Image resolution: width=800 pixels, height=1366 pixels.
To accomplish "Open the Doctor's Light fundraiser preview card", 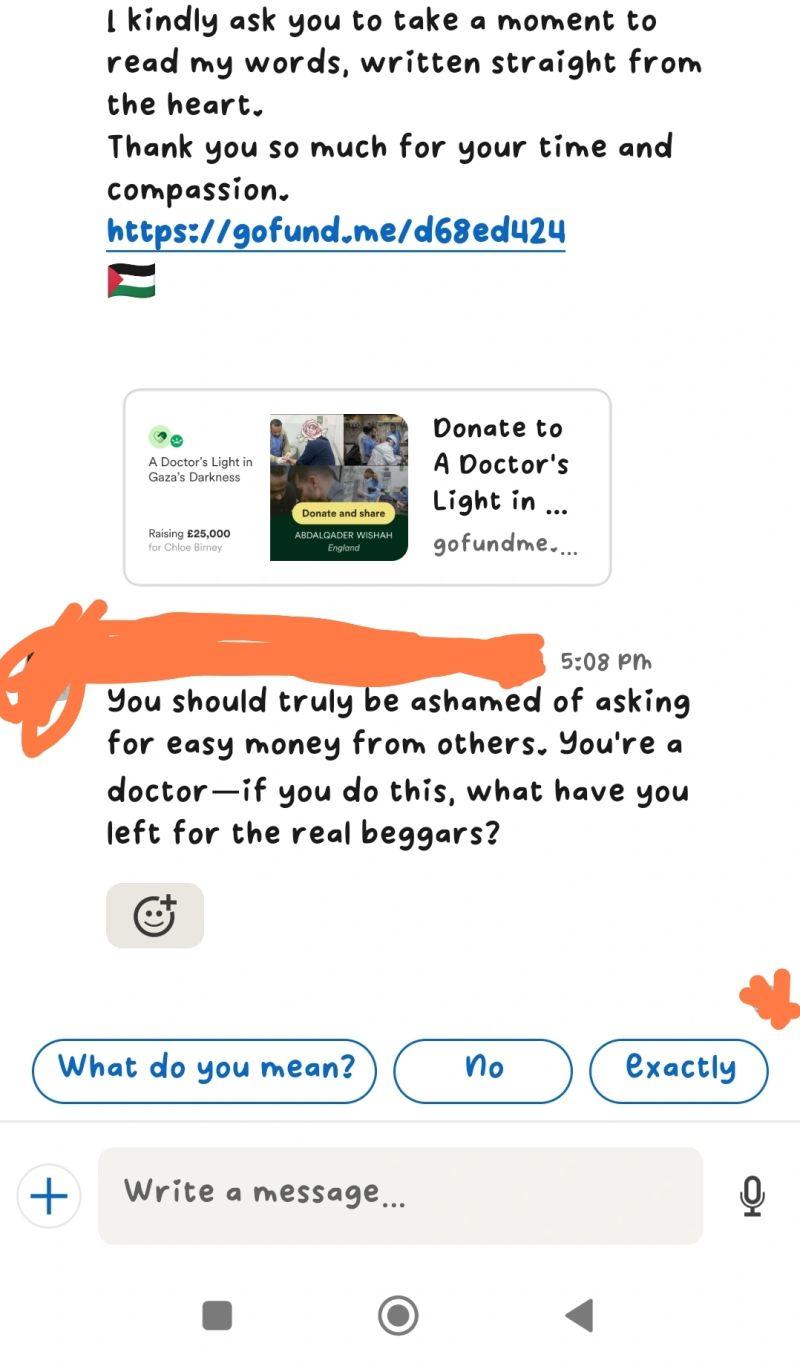I will 367,487.
